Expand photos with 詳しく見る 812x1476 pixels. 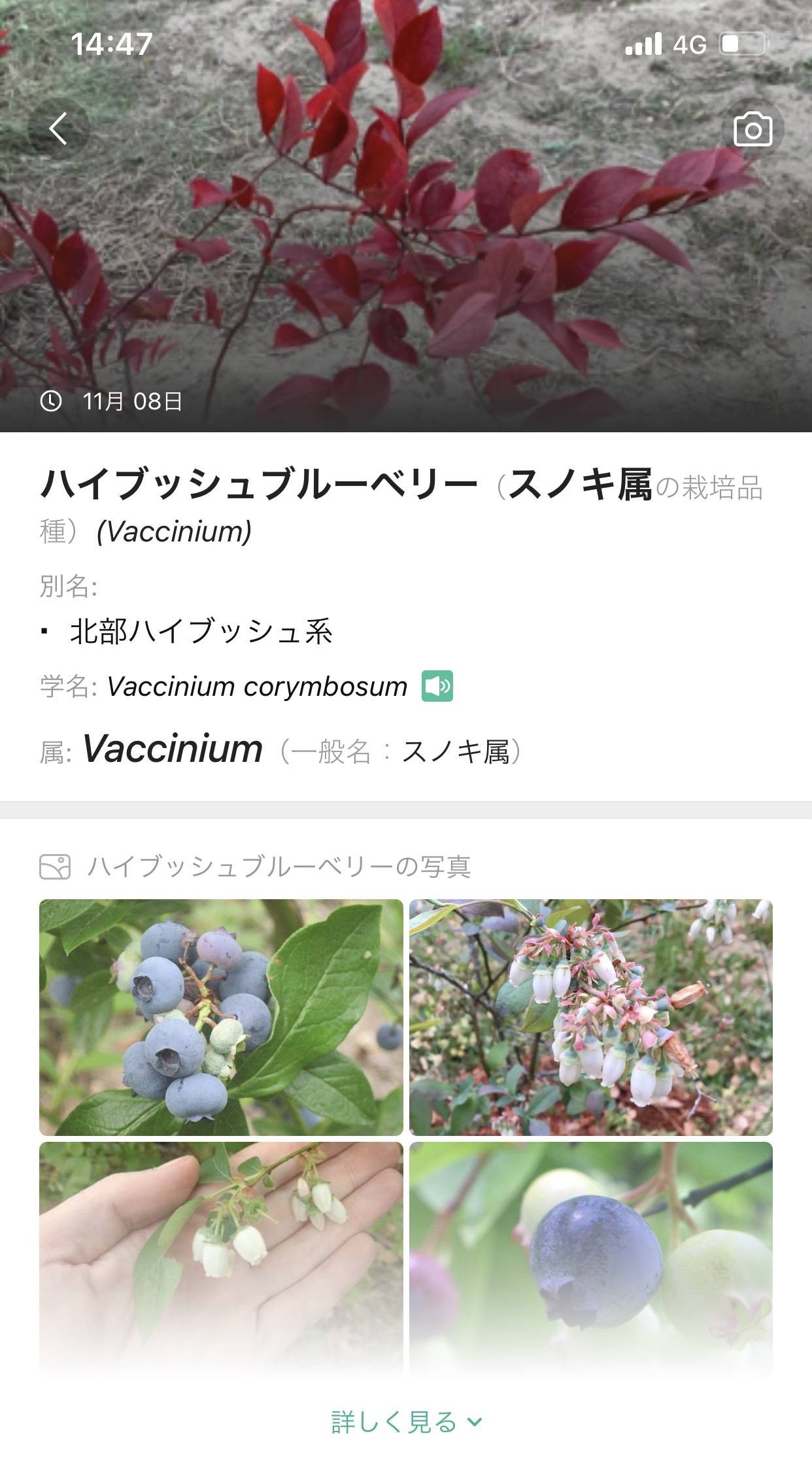click(406, 1422)
